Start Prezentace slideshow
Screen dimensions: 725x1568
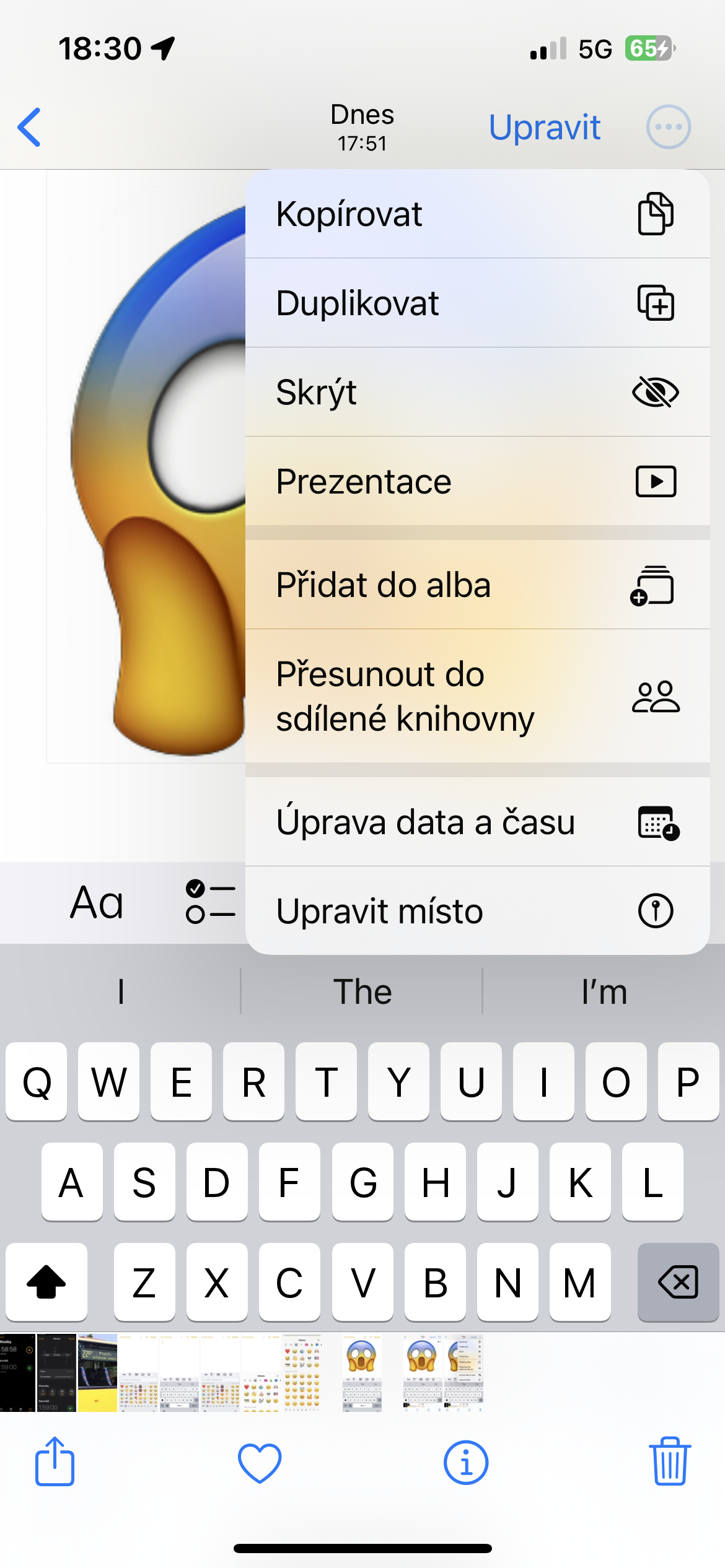[x=477, y=482]
